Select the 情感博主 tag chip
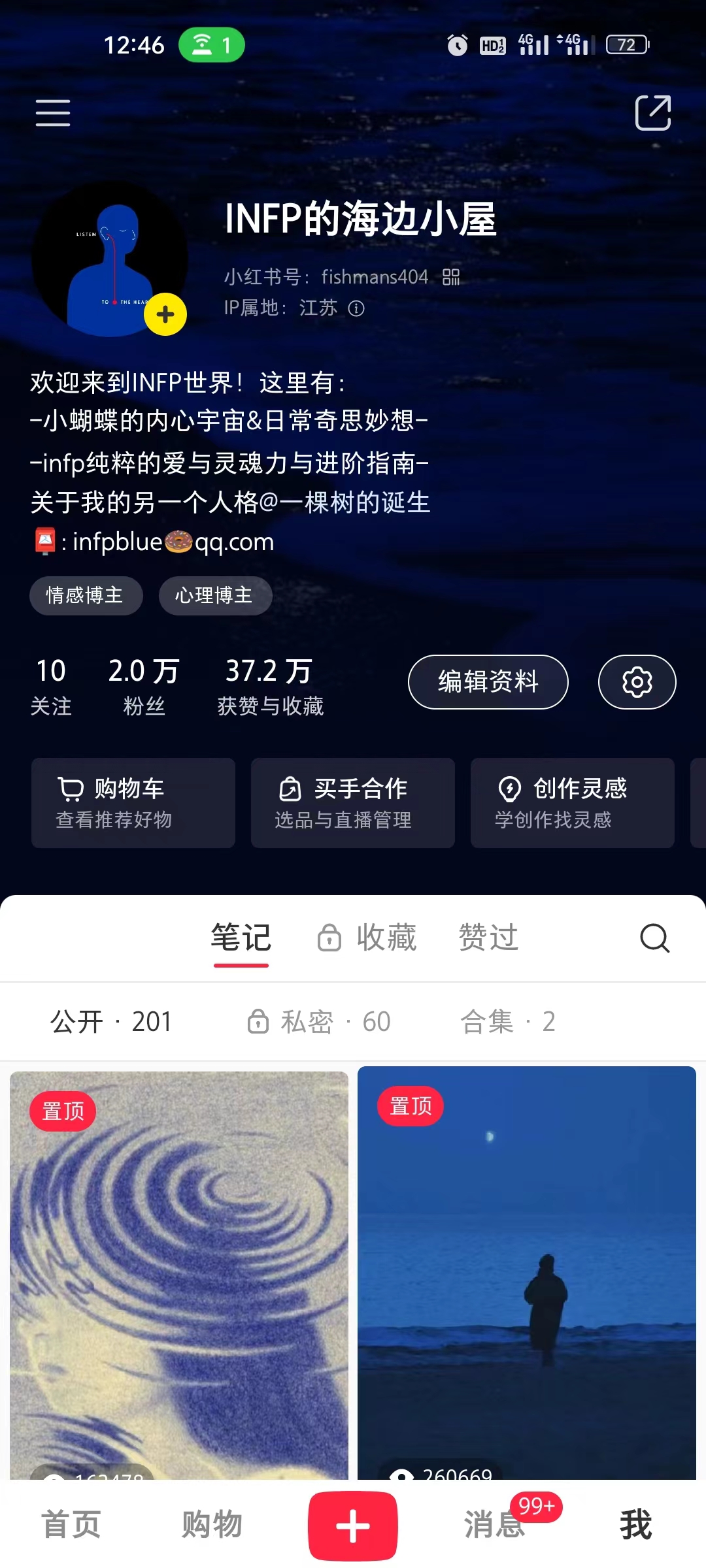 [x=86, y=595]
